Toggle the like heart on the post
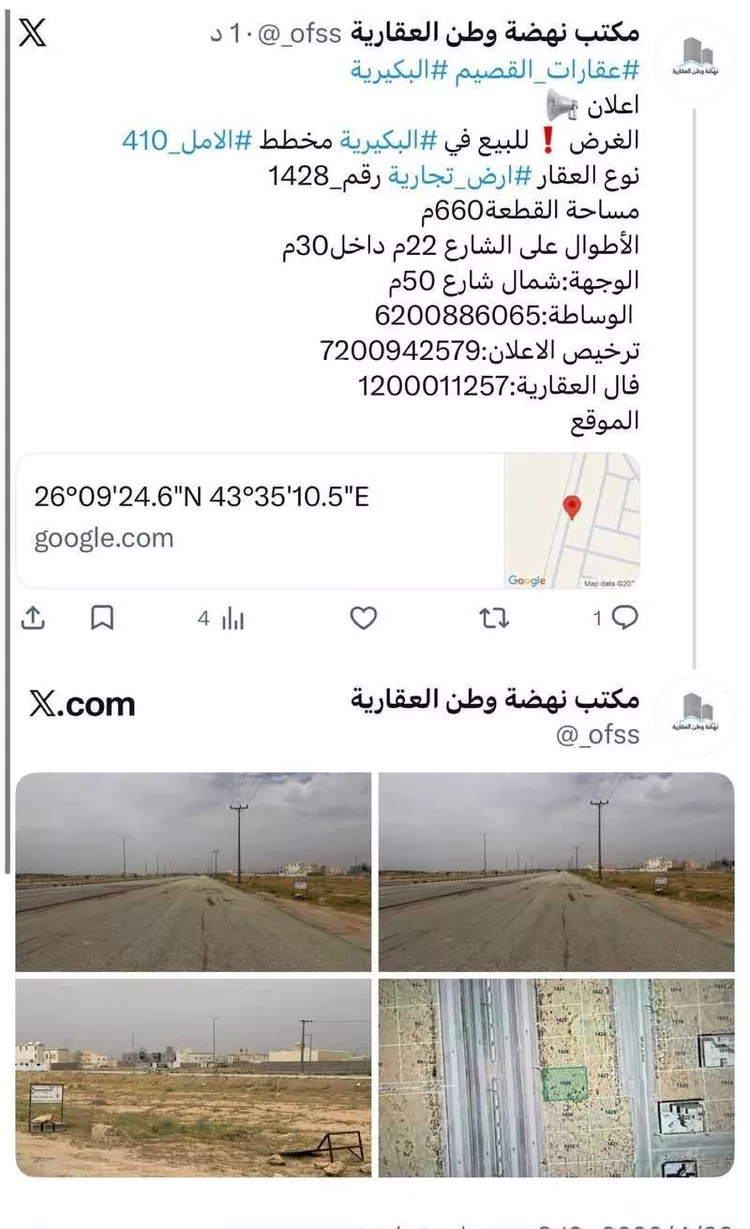The image size is (750, 1229). click(362, 618)
